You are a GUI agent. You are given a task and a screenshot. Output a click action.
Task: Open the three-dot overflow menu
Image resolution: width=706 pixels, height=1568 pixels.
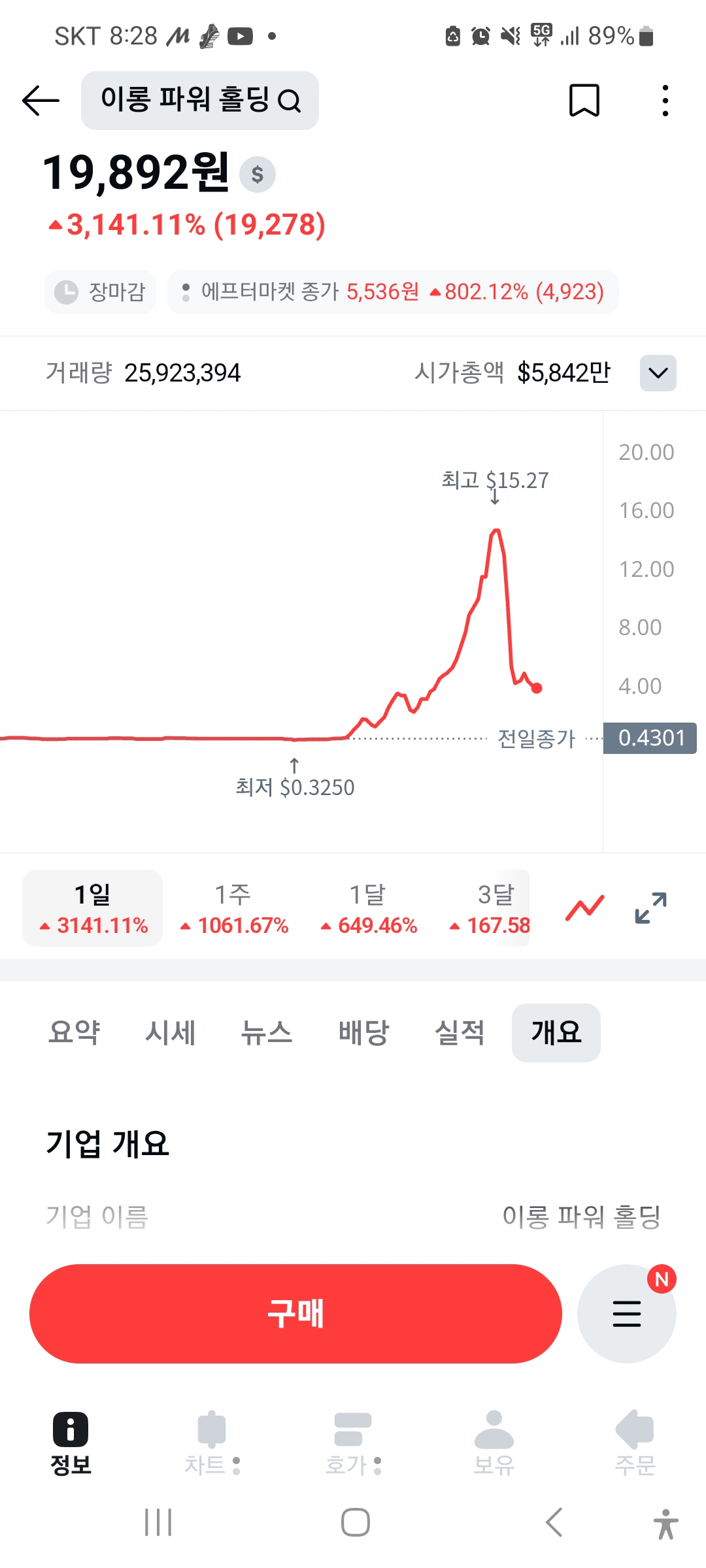[x=665, y=101]
